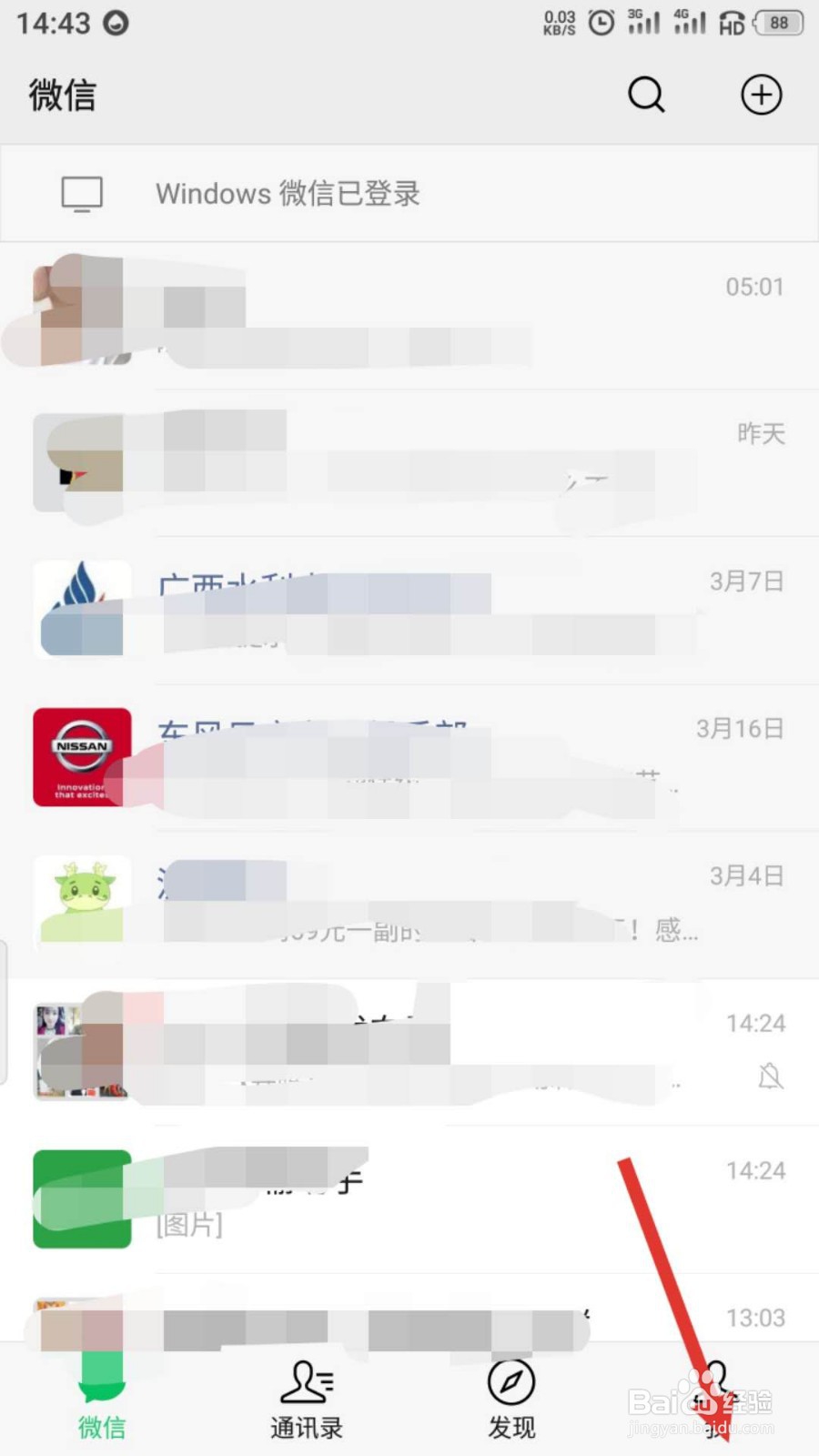Viewport: 819px width, 1456px height.
Task: Tap the plus (+) button top right
Action: (x=761, y=94)
